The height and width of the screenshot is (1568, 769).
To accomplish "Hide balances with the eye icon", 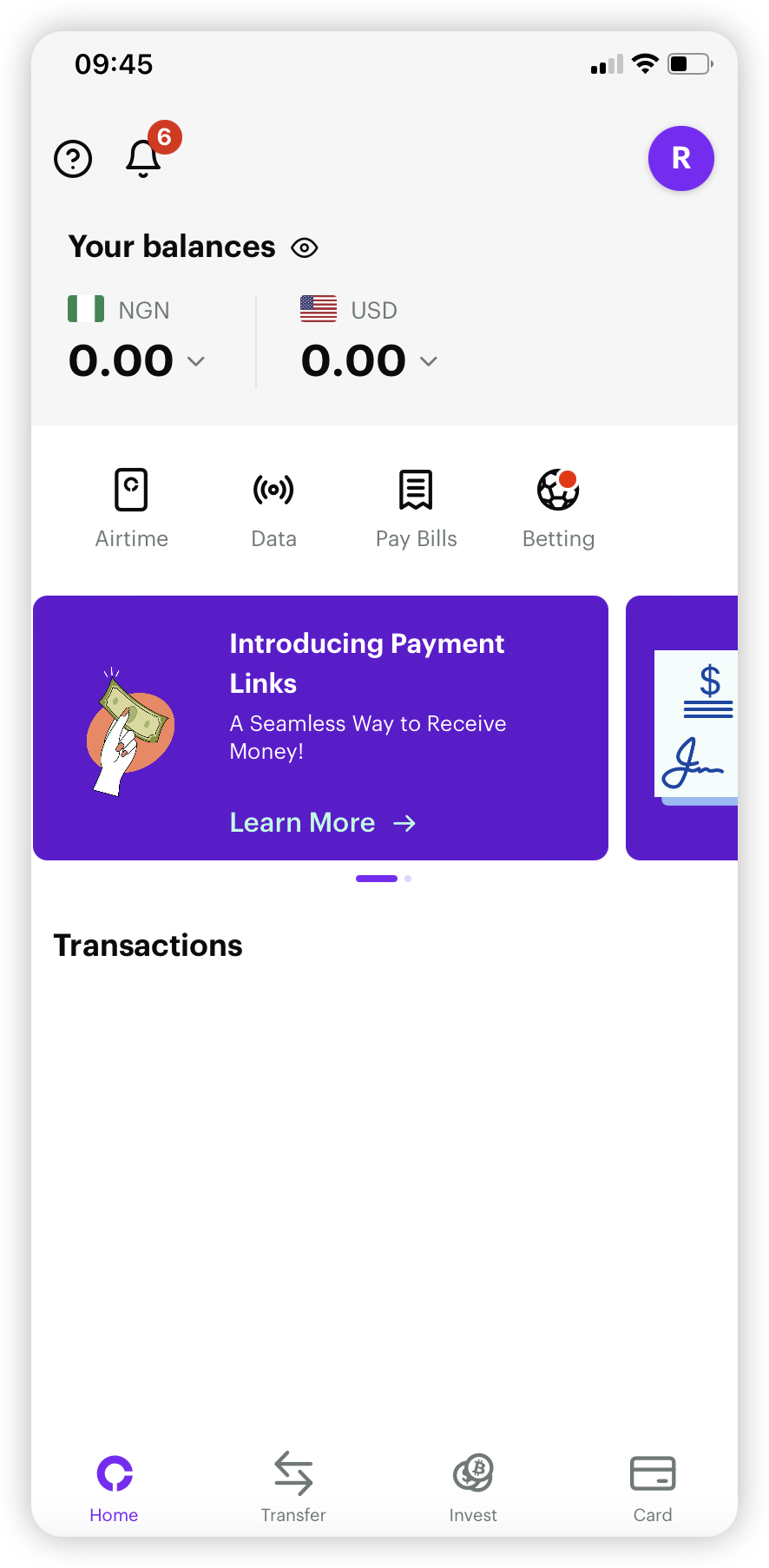I will coord(305,248).
